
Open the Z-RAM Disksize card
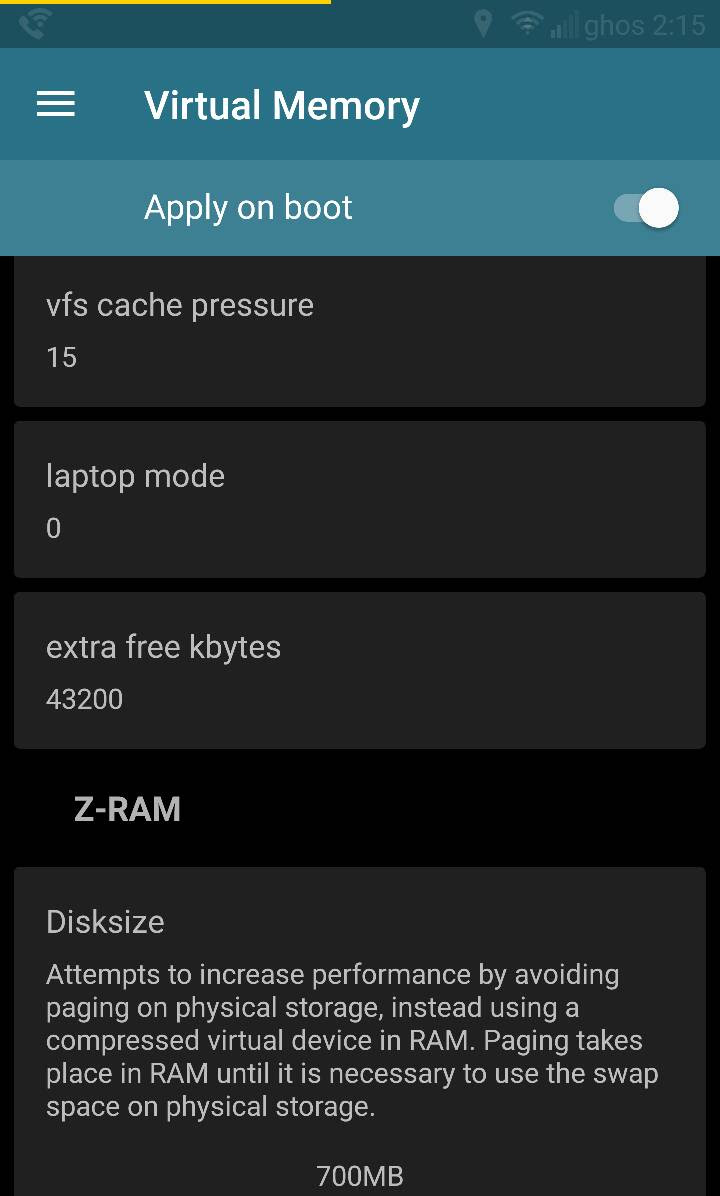tap(359, 1031)
